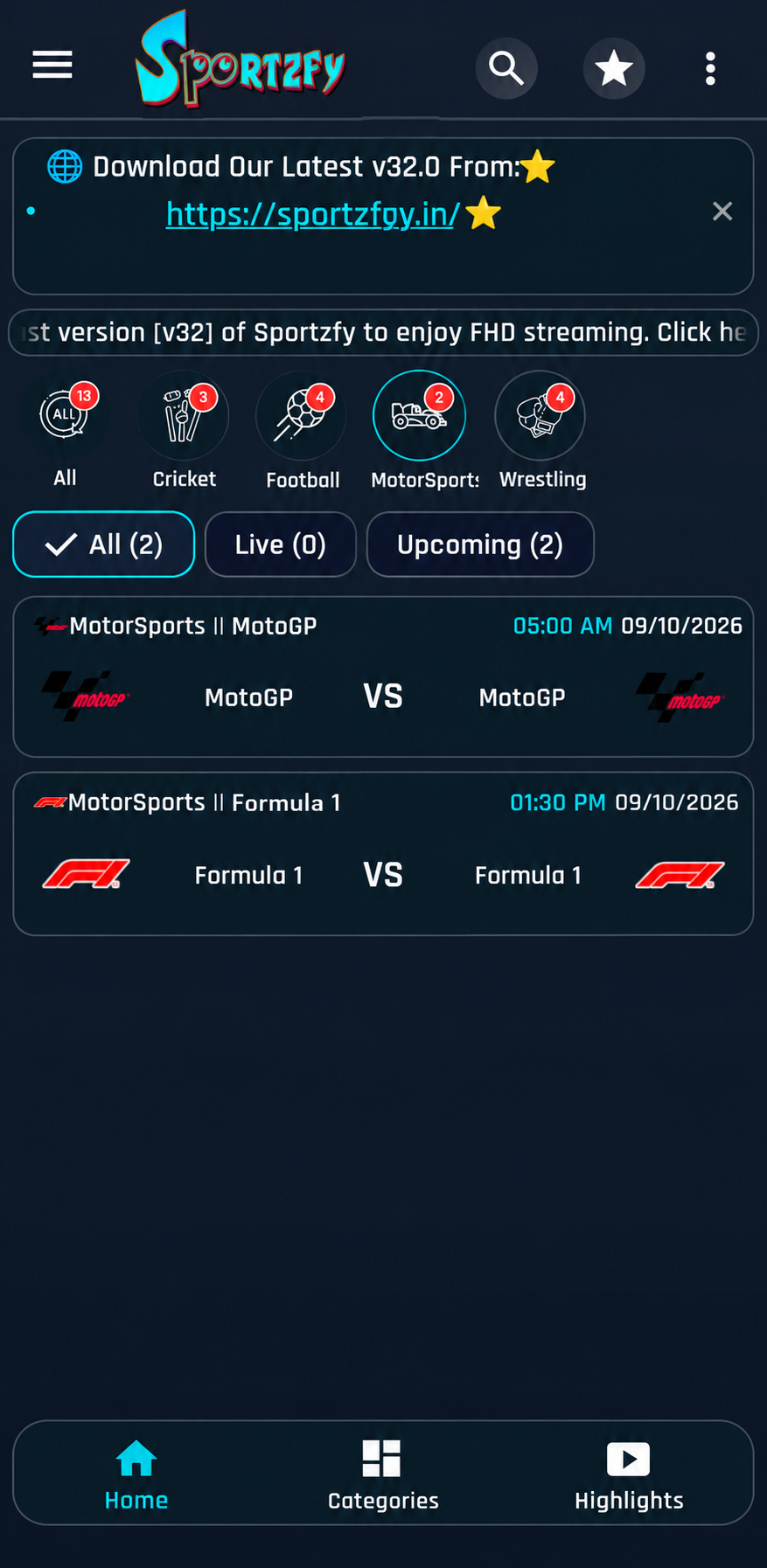Screen dimensions: 767x1568
Task: Tap the scrolling v32 update notice
Action: (x=383, y=332)
